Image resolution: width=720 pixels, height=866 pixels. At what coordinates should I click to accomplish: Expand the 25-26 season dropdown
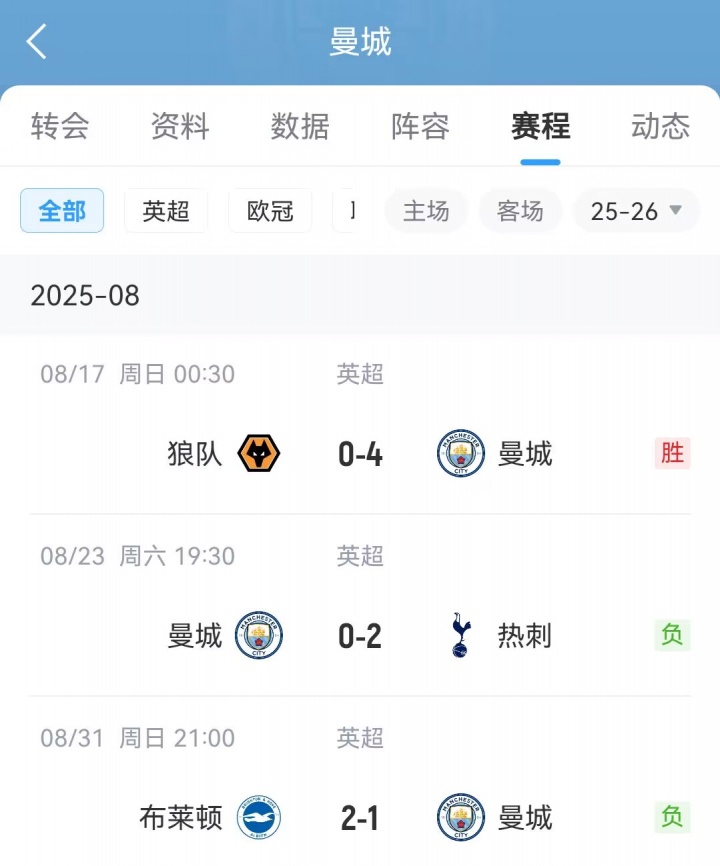636,211
